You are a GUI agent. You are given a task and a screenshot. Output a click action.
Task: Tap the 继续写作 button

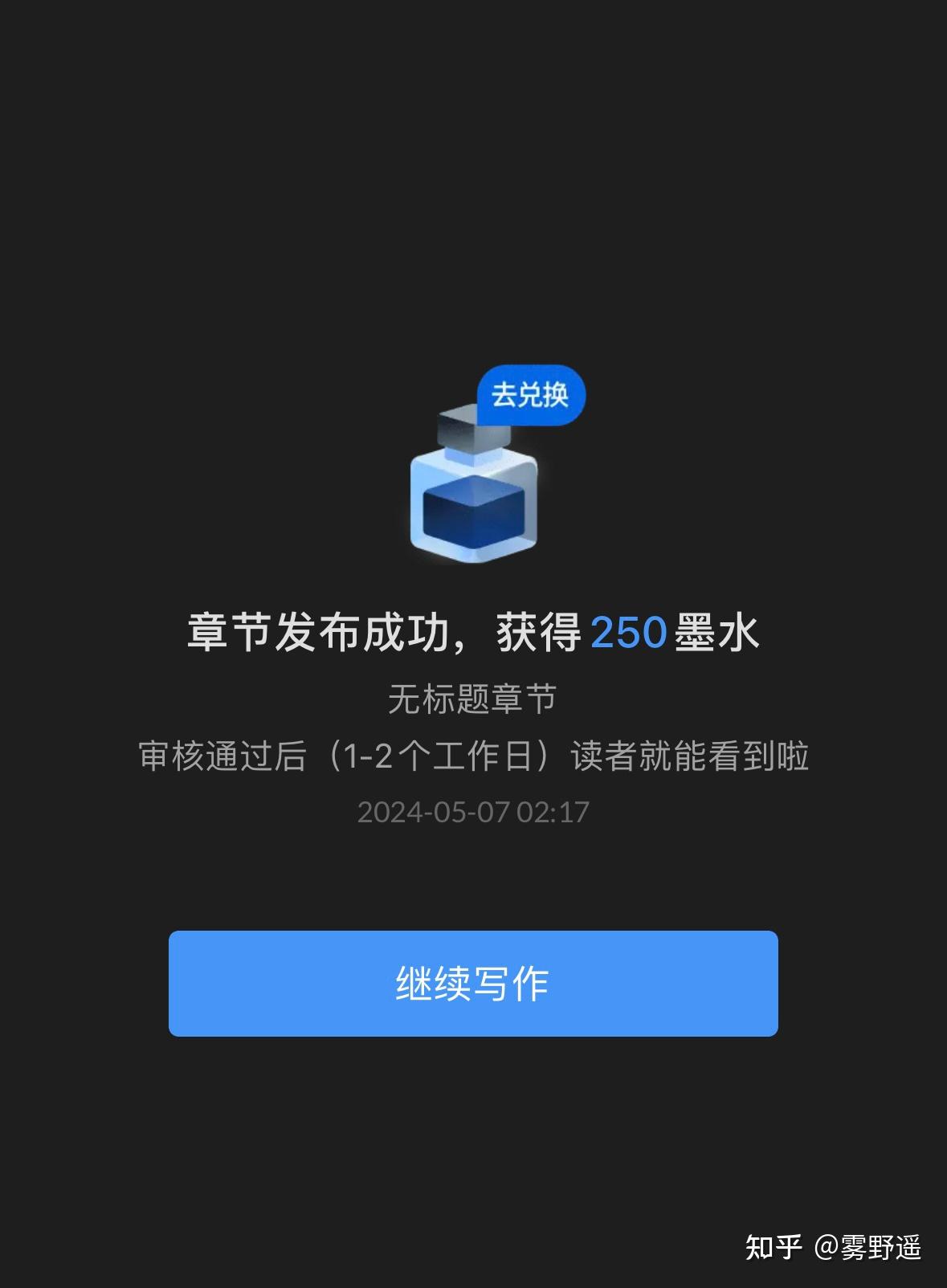[x=473, y=983]
